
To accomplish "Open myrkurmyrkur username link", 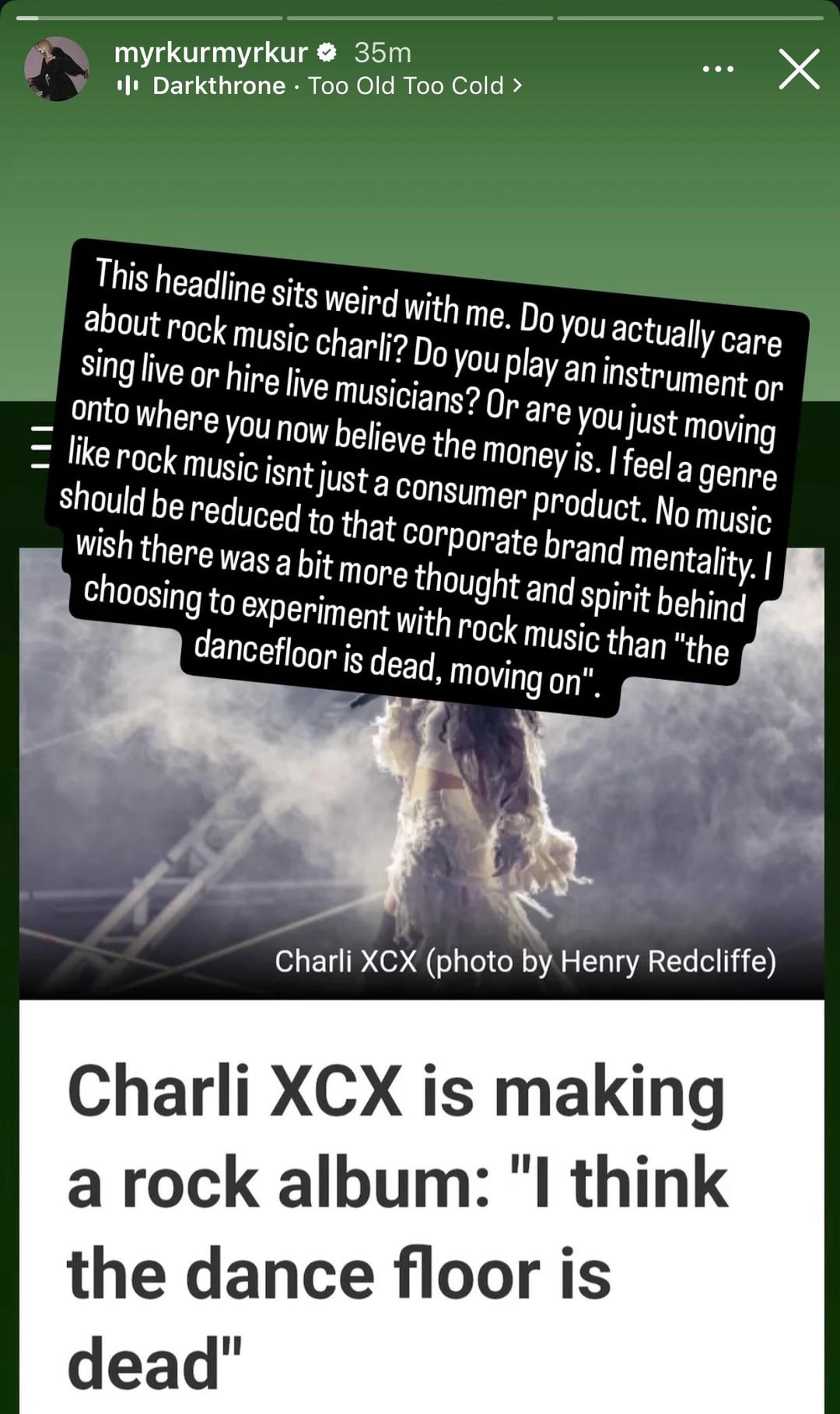I will (x=211, y=53).
